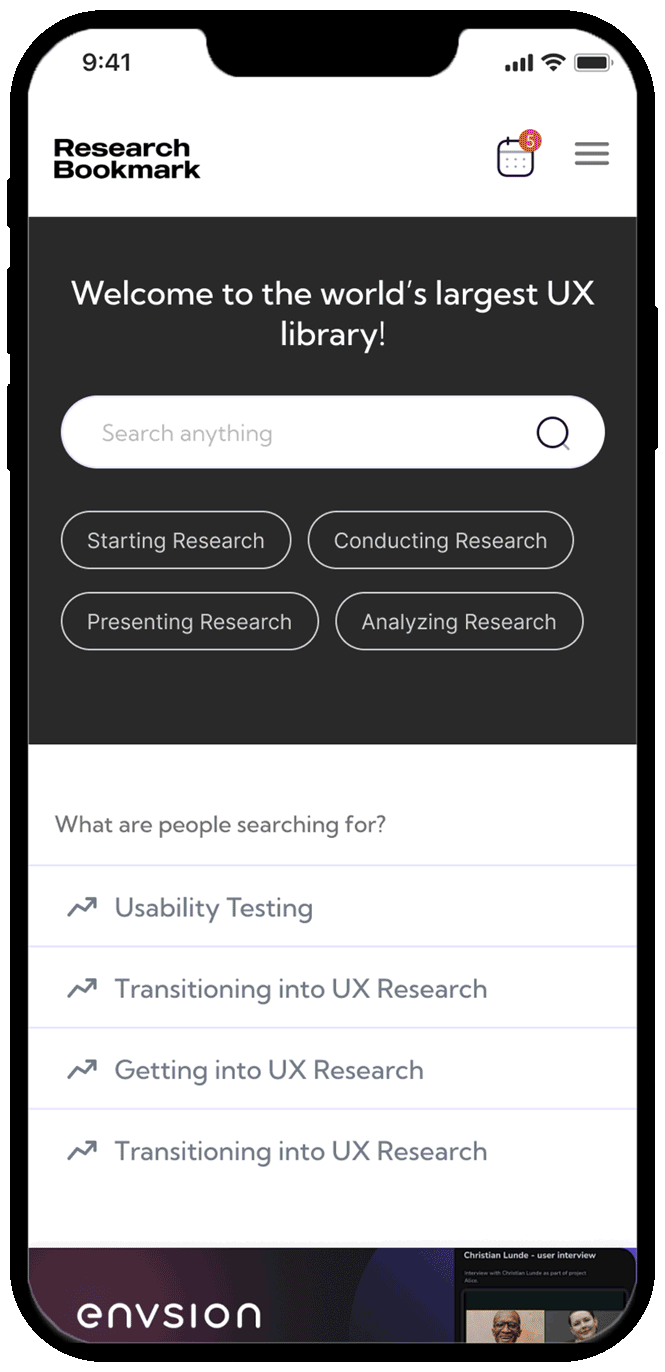Open Getting into UX Research search

[x=268, y=1070]
